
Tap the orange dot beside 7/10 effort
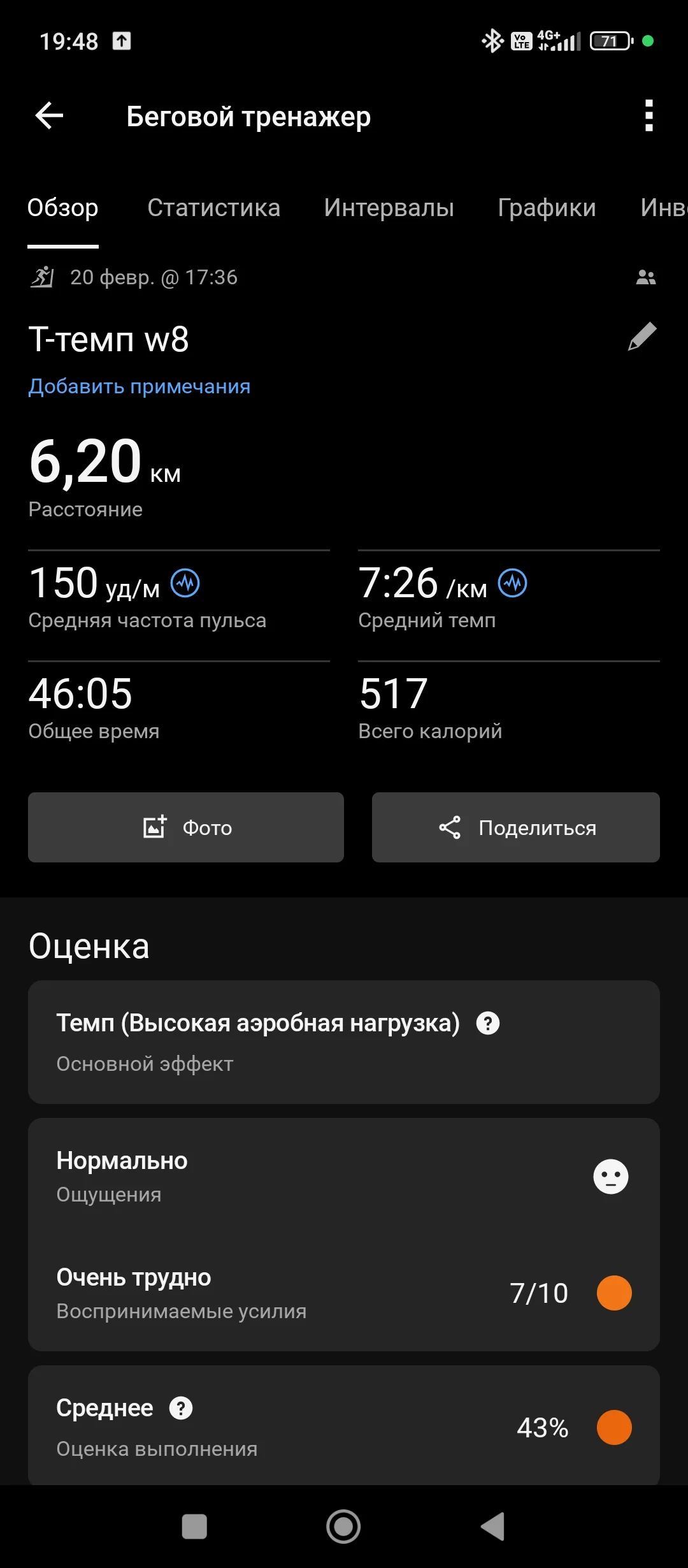613,1293
